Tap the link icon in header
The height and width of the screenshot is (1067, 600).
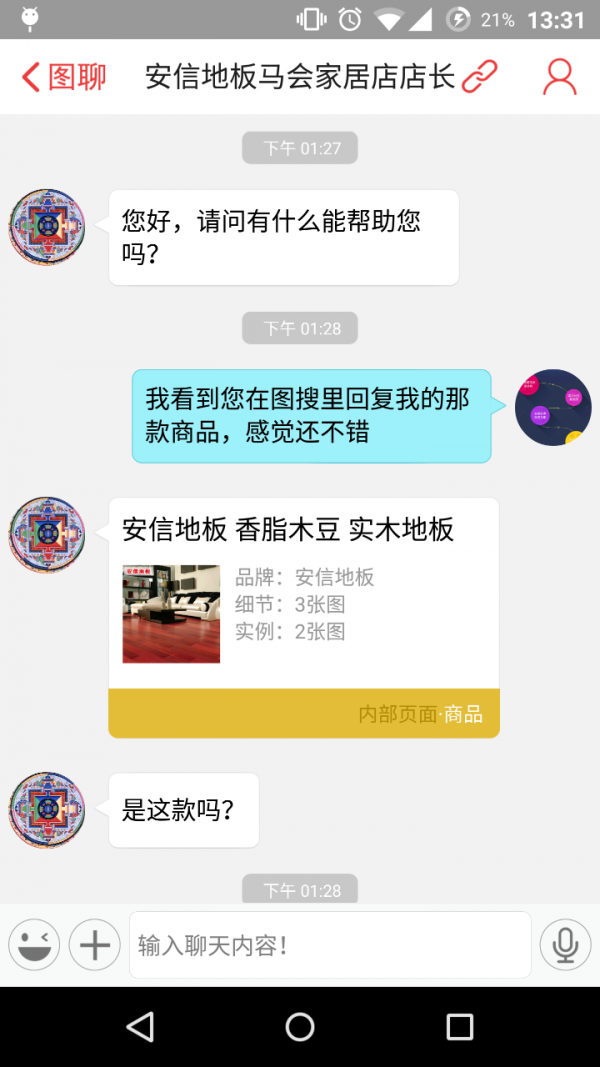pyautogui.click(x=481, y=77)
